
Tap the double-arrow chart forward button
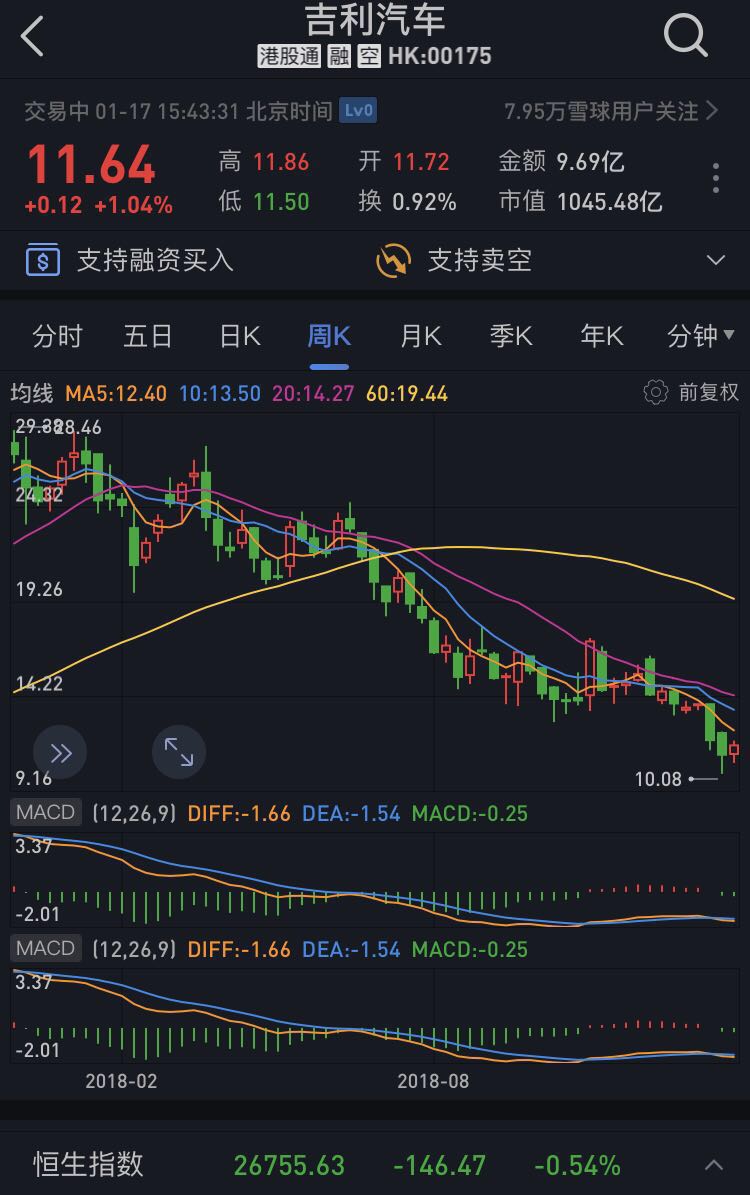tap(60, 753)
